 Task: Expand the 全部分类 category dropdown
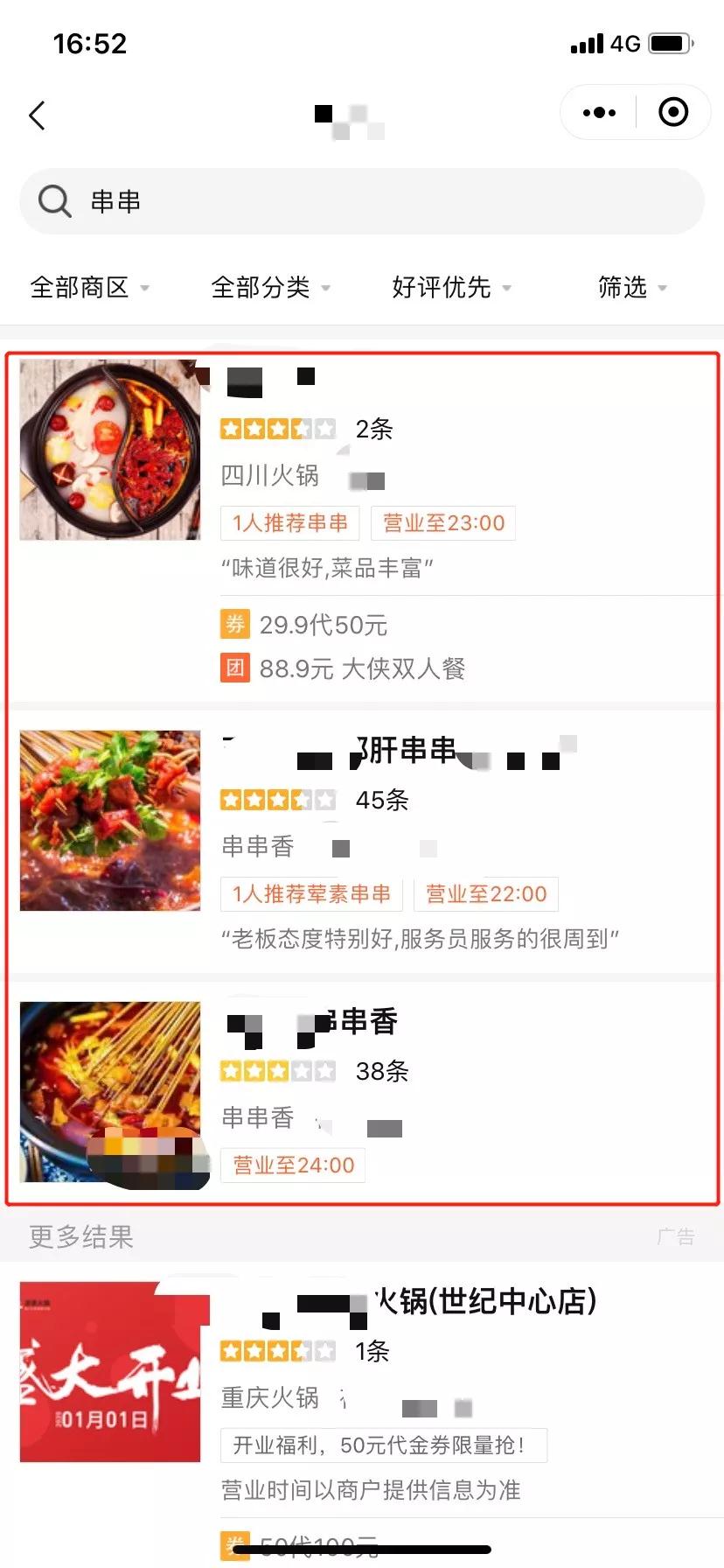tap(270, 287)
